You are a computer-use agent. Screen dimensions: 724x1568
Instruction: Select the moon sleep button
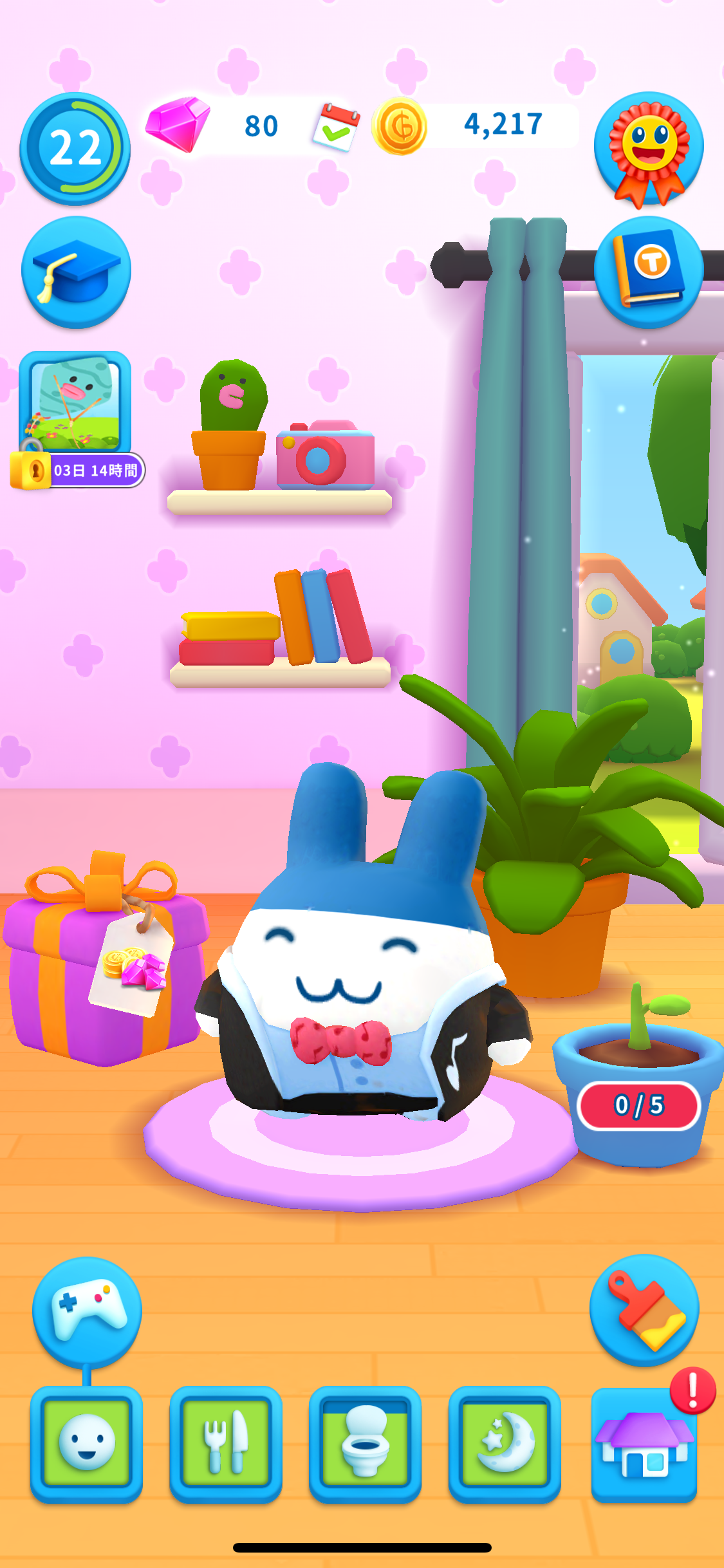click(505, 1444)
